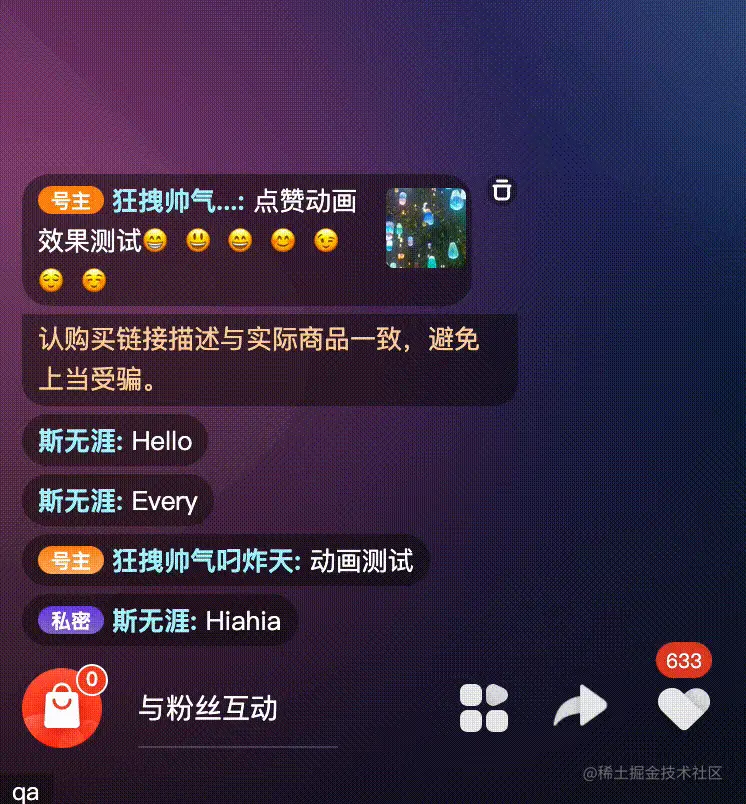This screenshot has width=746, height=804.
Task: Like the stream with heart icon
Action: click(684, 708)
